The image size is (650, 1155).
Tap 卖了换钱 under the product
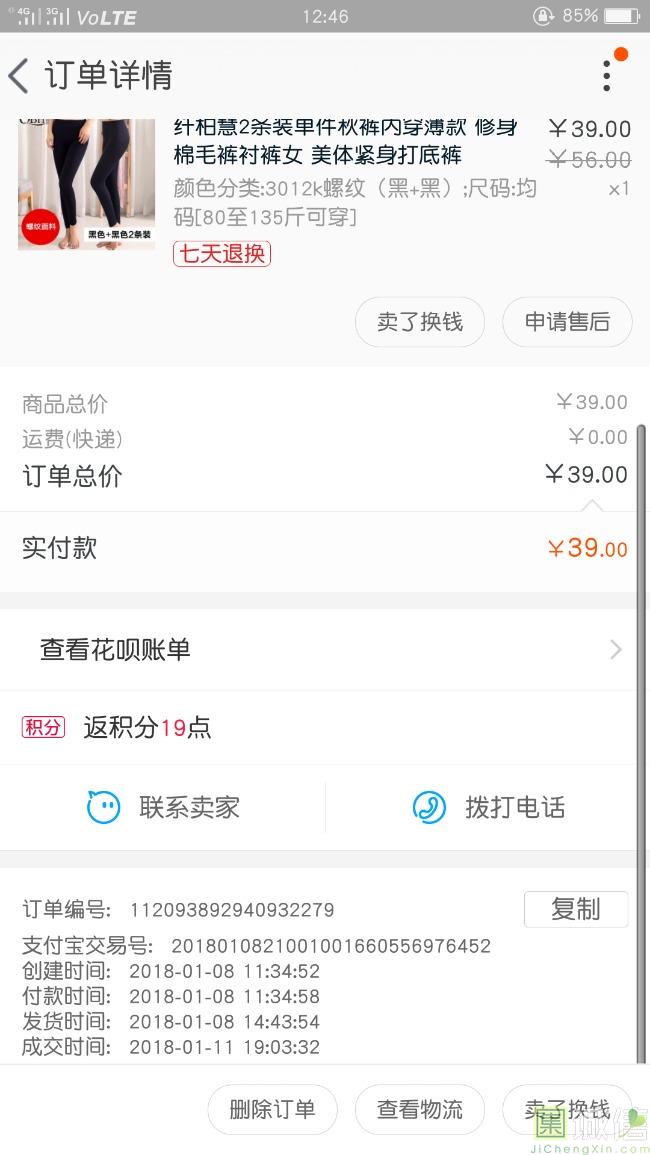[420, 322]
